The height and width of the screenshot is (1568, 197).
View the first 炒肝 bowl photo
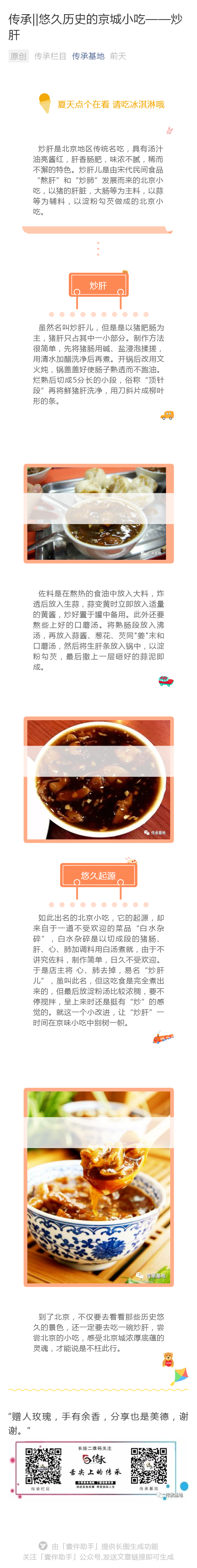(98, 513)
